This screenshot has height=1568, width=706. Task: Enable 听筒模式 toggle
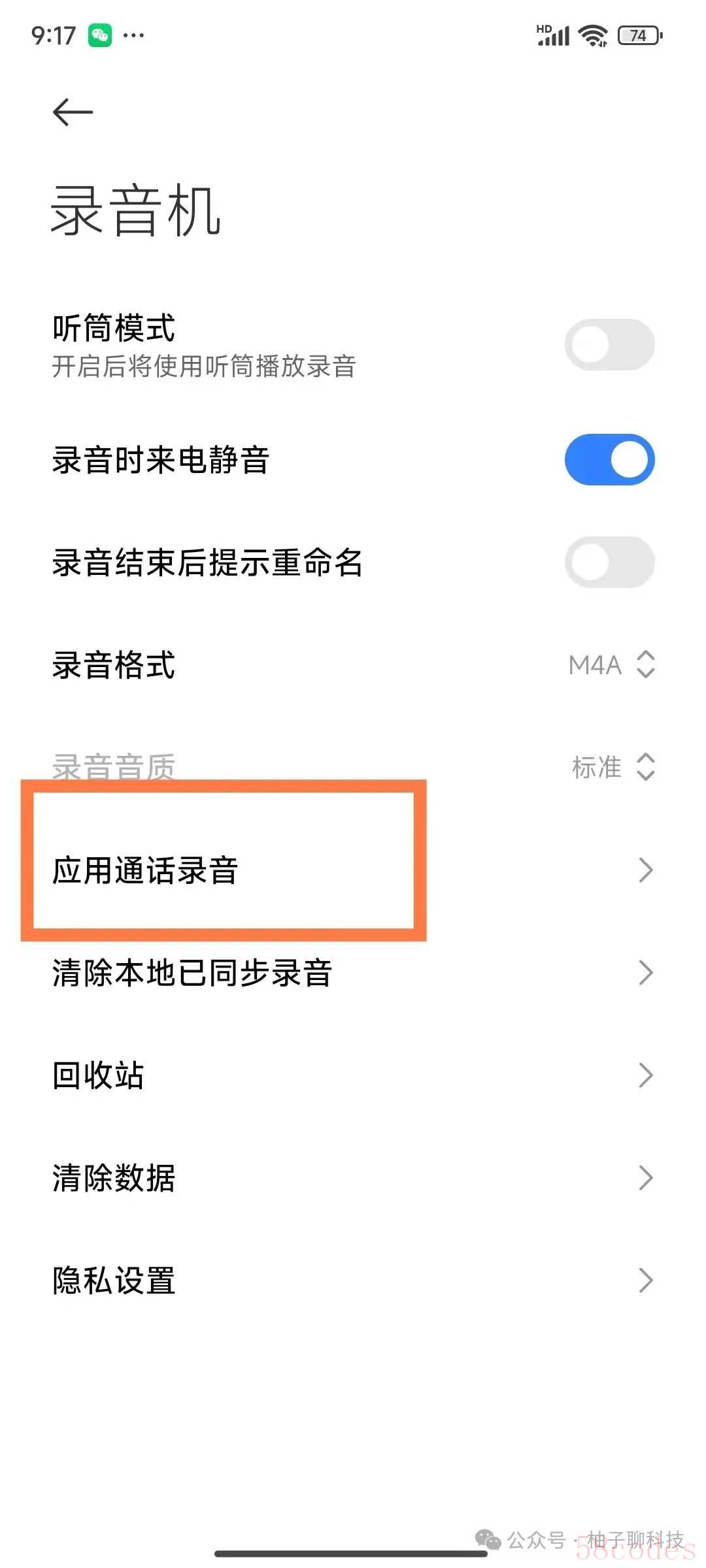pyautogui.click(x=609, y=344)
